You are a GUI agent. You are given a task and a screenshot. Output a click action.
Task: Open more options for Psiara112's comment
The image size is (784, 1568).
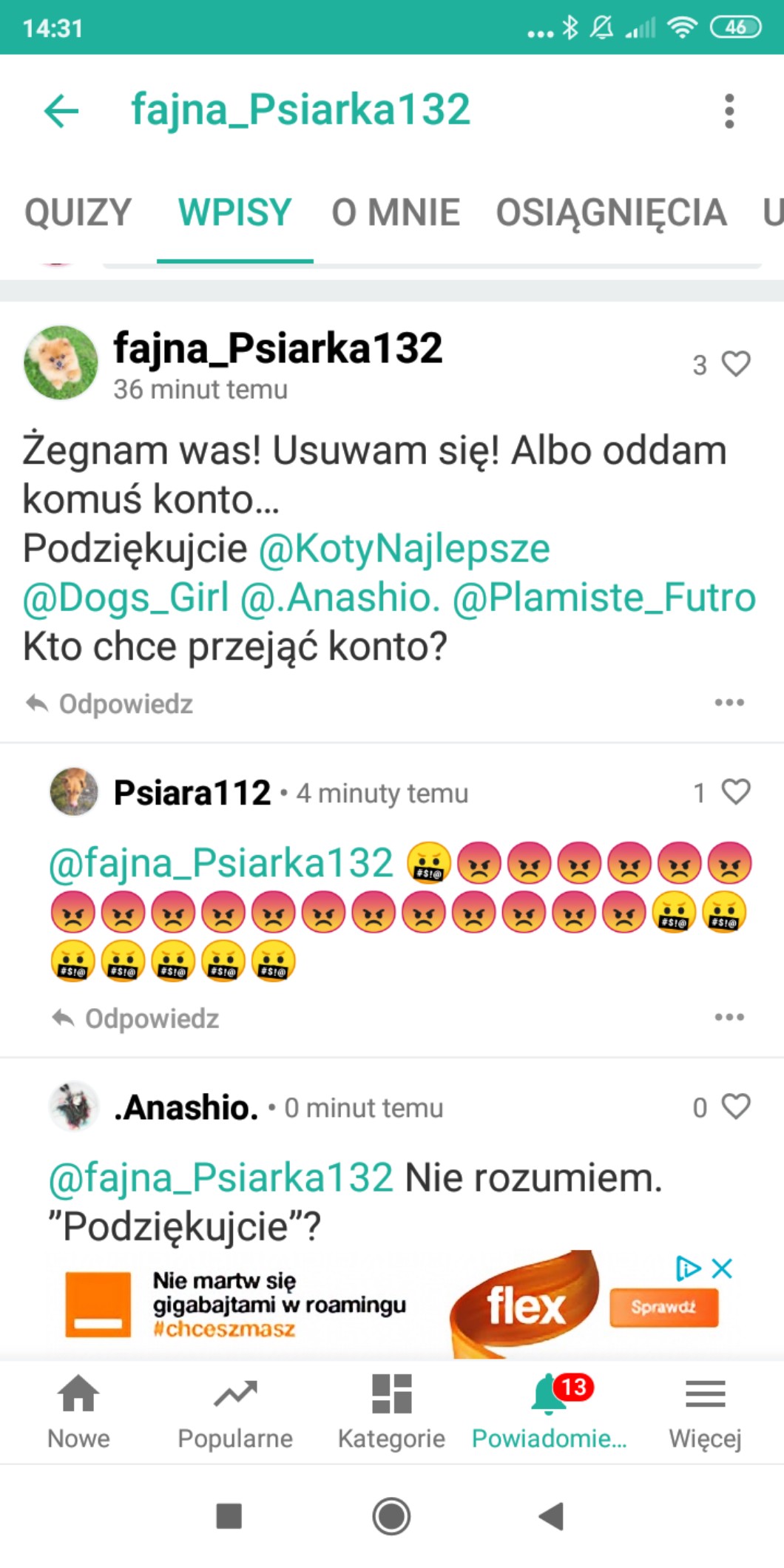pos(729,1018)
